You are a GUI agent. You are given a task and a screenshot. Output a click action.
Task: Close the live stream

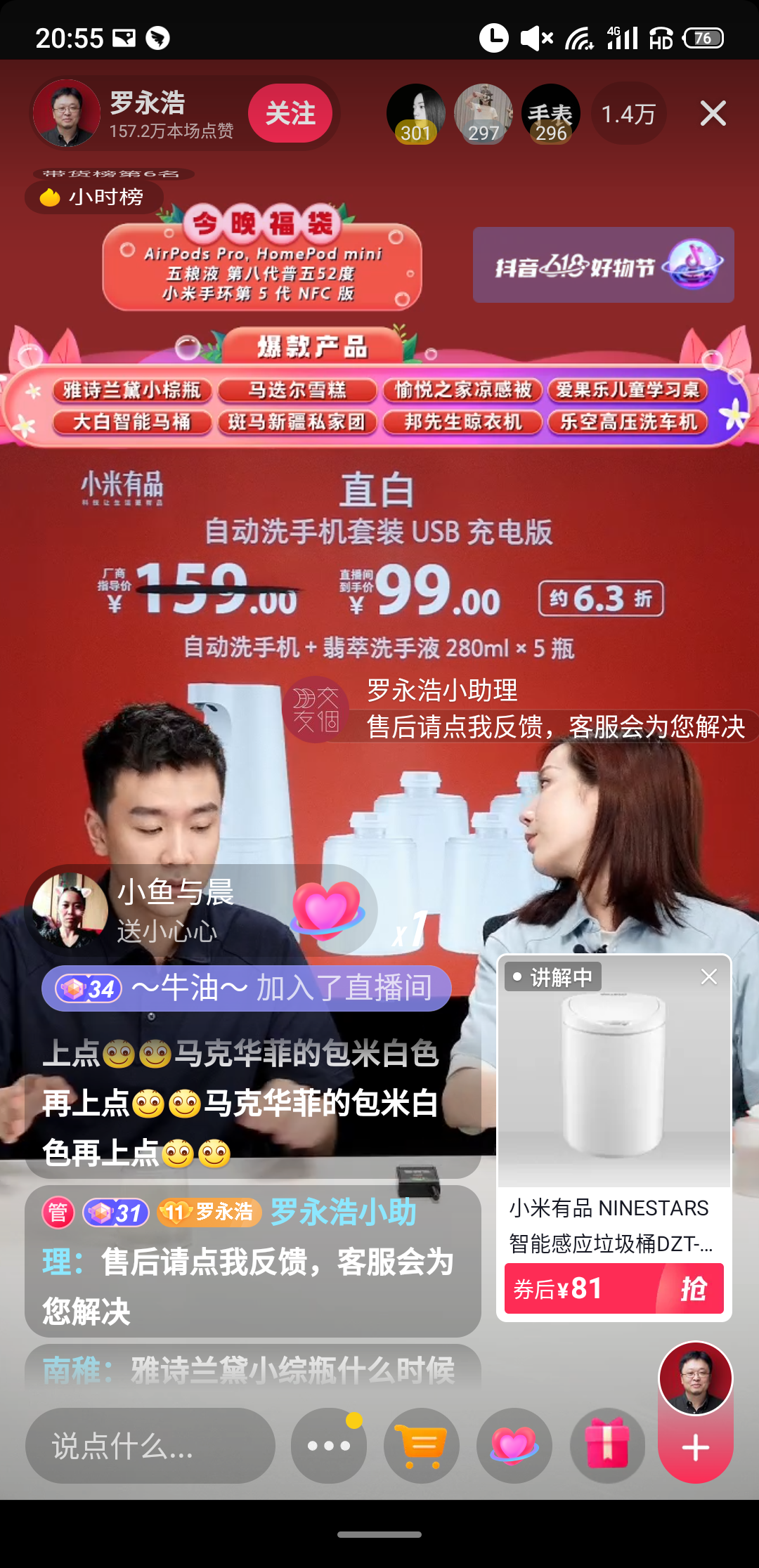(x=713, y=113)
